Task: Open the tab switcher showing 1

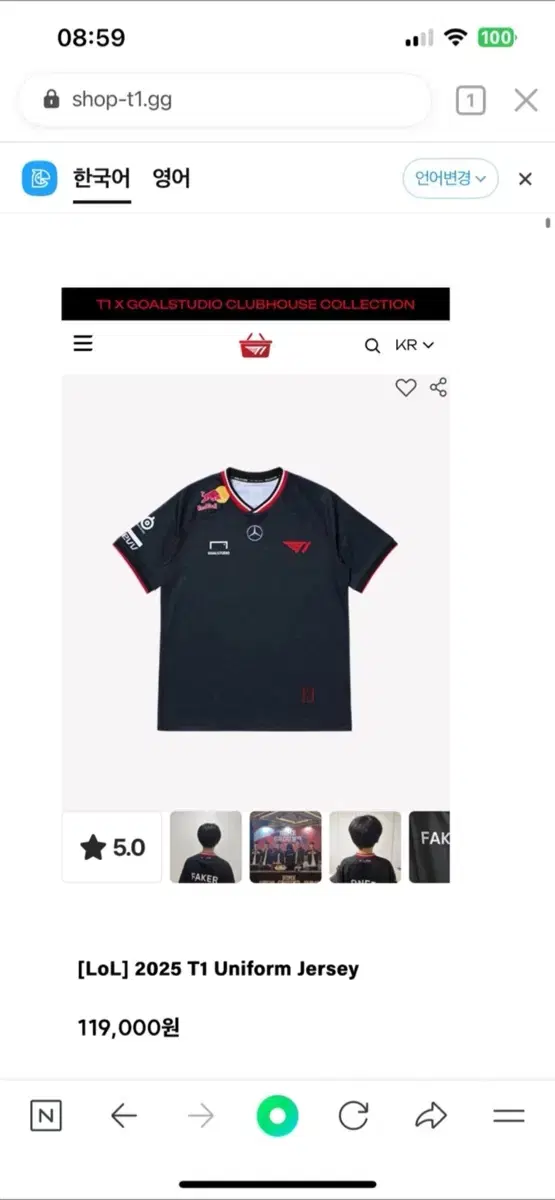Action: (470, 100)
